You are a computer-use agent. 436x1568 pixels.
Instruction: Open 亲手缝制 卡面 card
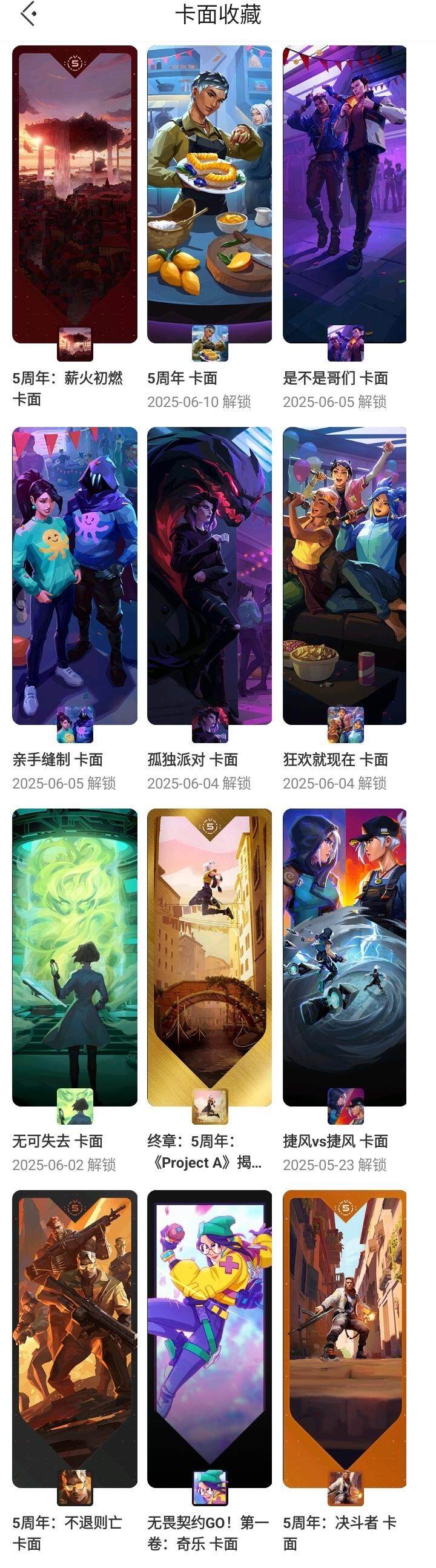tap(74, 576)
